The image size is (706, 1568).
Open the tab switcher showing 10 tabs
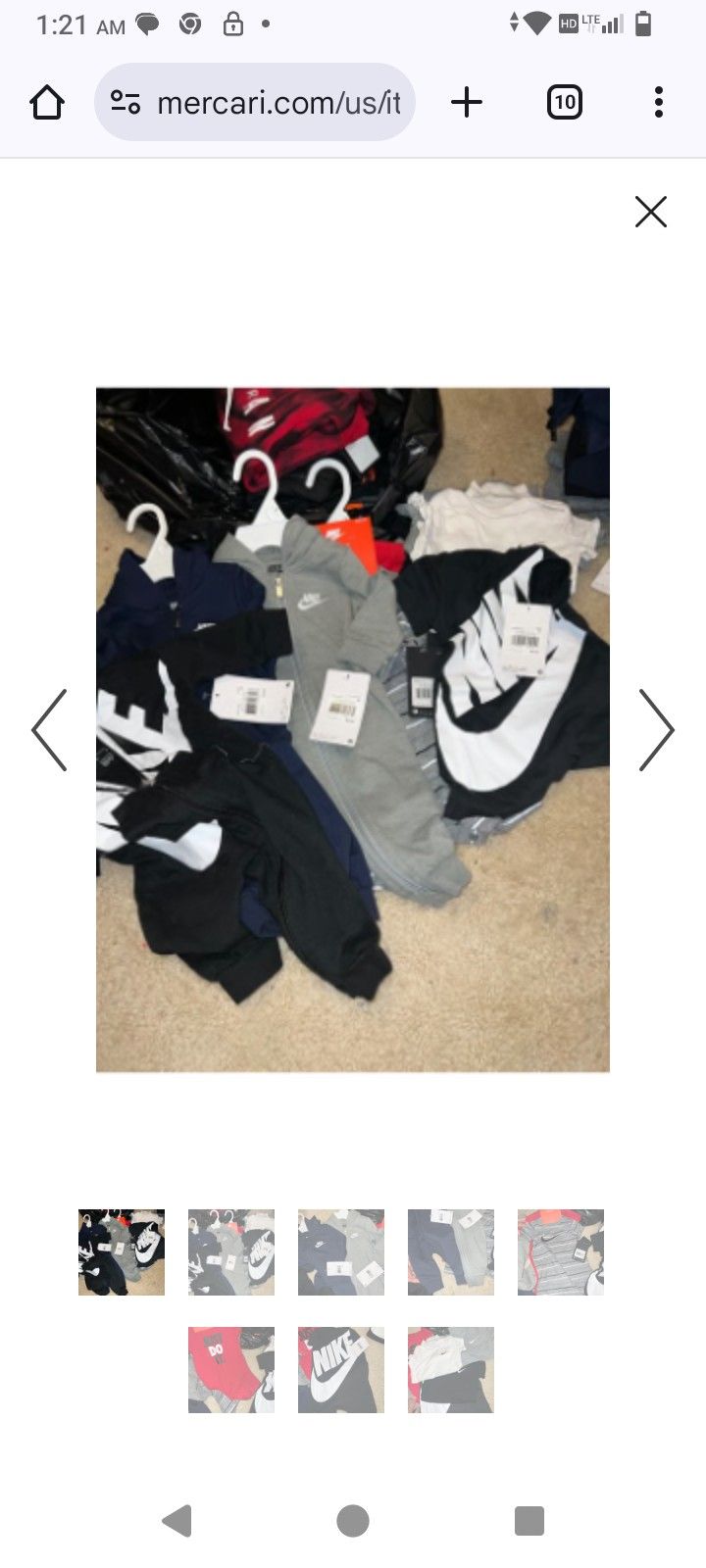click(564, 102)
